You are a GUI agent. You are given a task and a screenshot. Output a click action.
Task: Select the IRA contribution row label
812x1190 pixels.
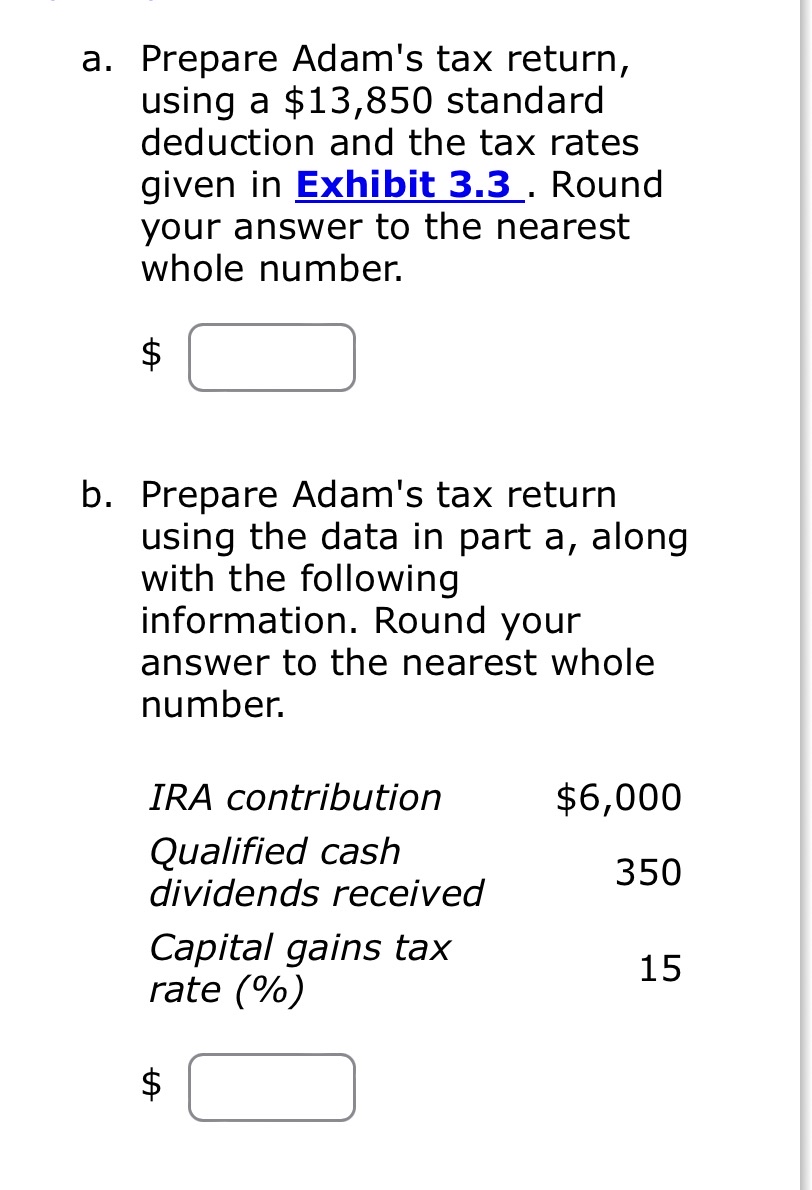point(295,797)
